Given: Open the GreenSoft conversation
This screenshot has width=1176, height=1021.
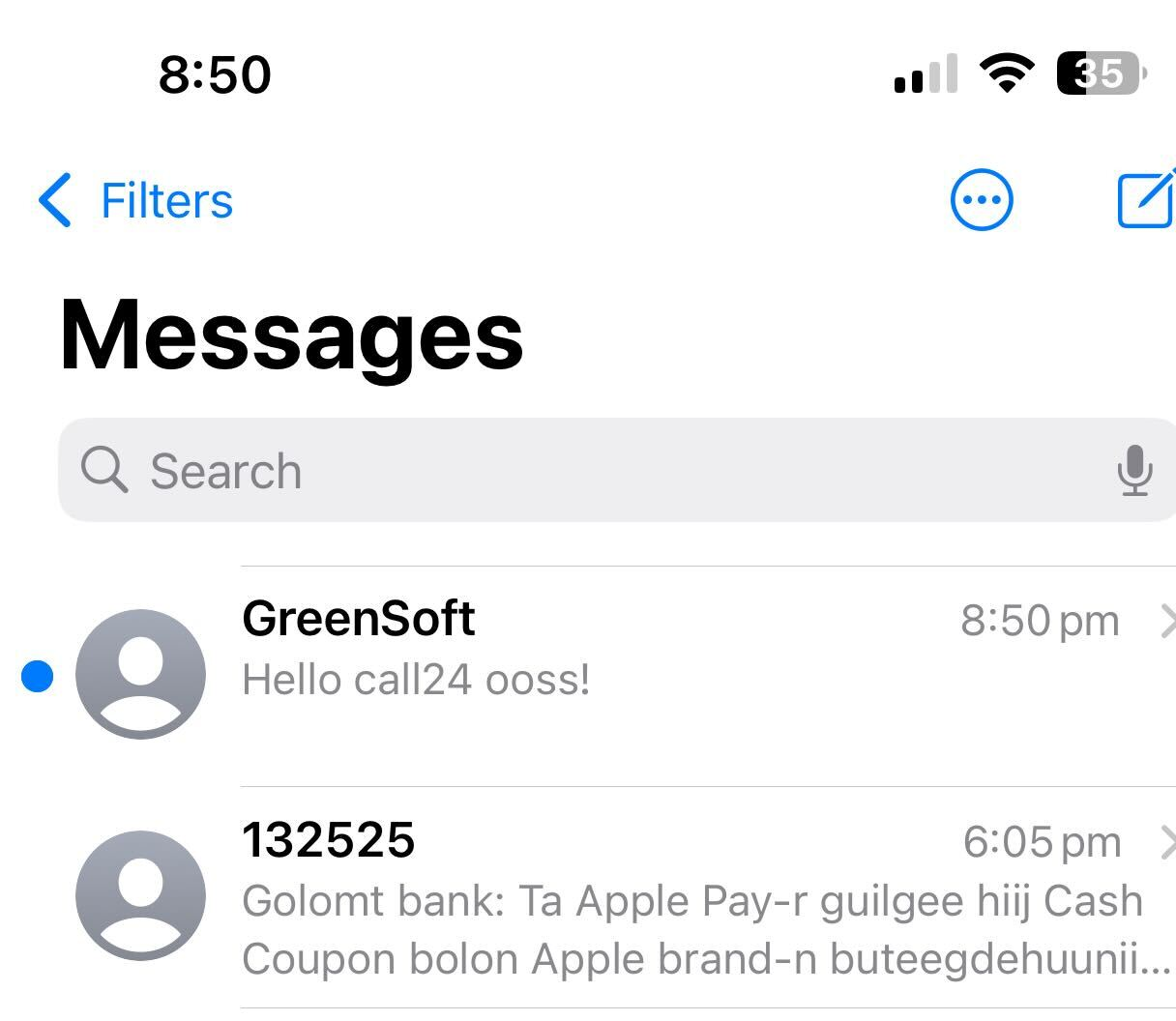Looking at the screenshot, I should click(x=677, y=650).
